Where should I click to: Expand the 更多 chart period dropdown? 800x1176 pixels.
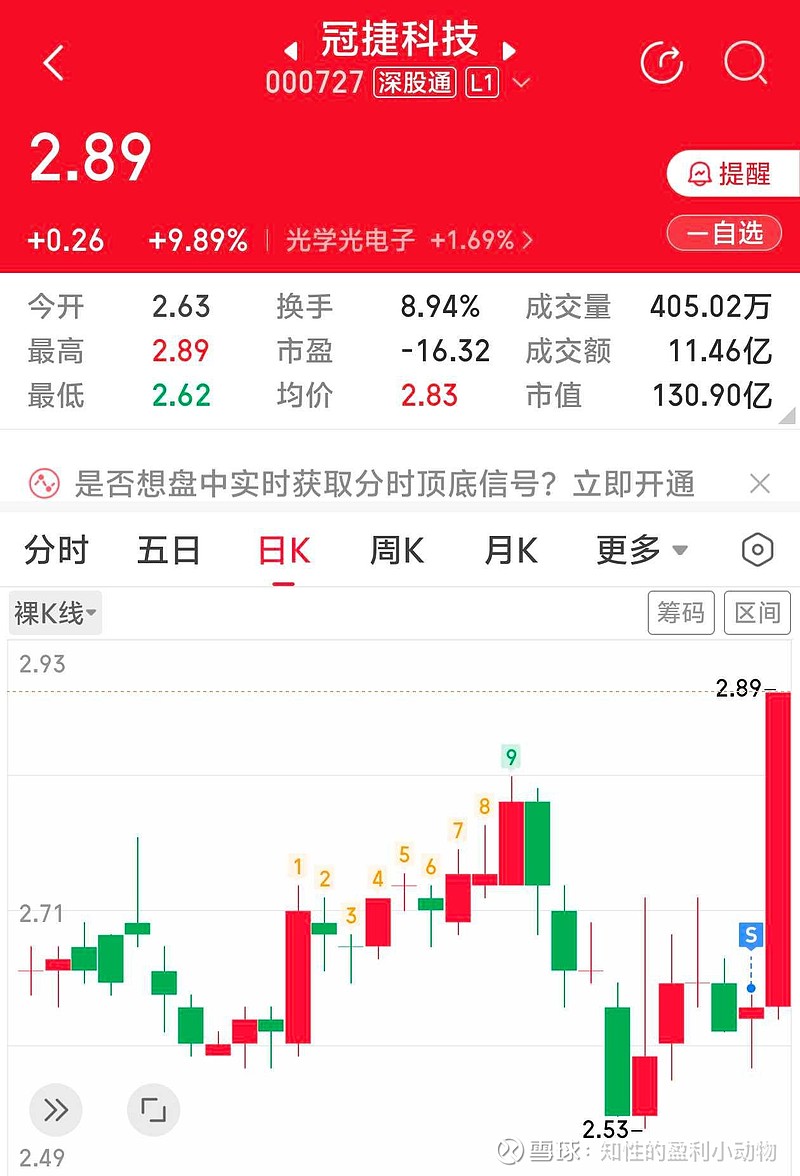tap(642, 550)
